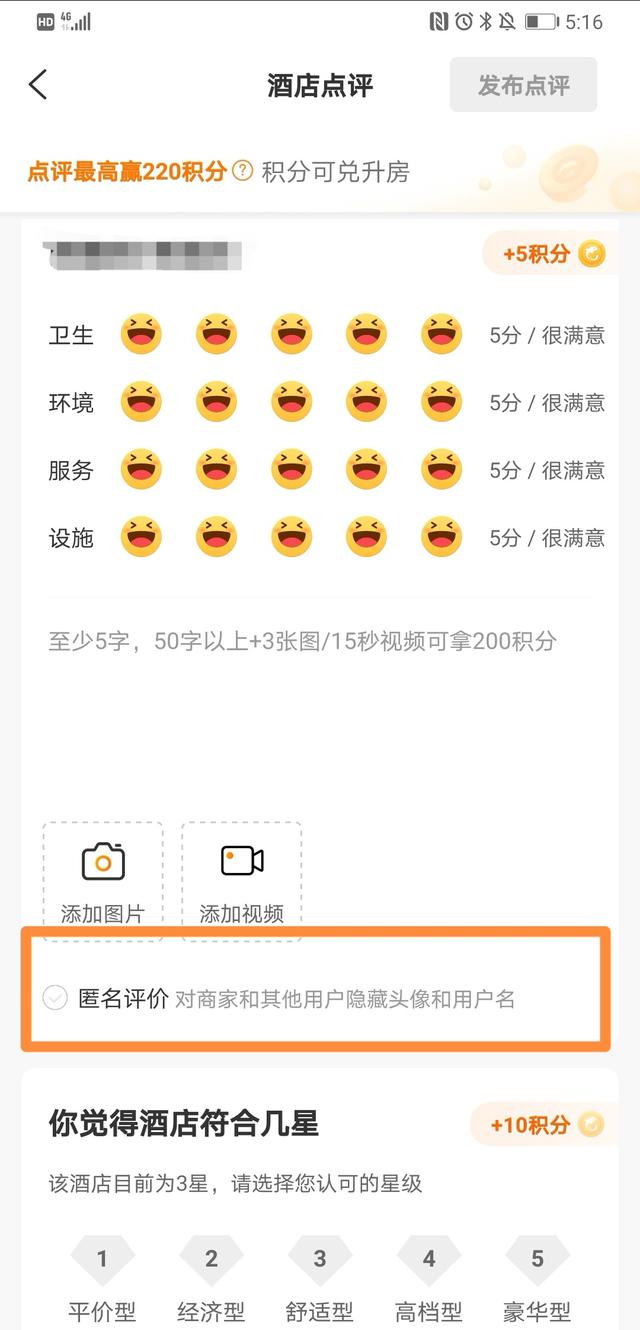The width and height of the screenshot is (640, 1330).
Task: Set 卫生 to the fifth emoji face
Action: pyautogui.click(x=441, y=335)
